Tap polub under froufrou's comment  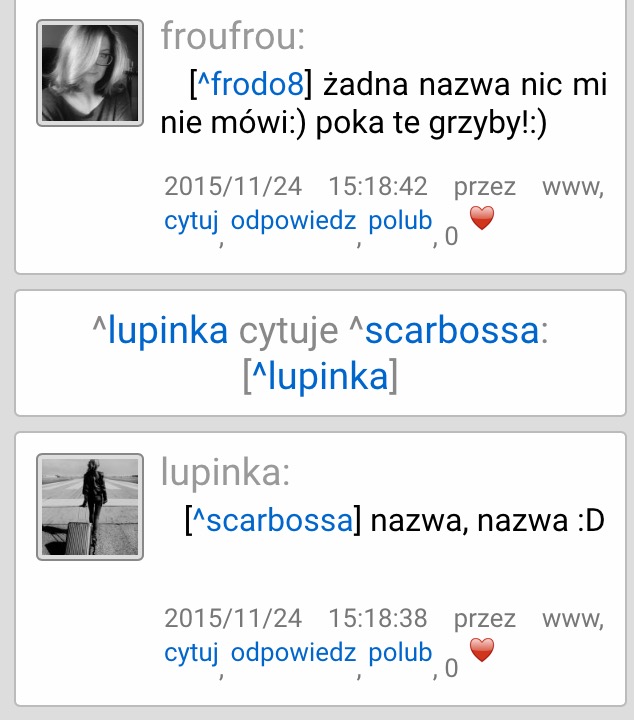coord(400,221)
